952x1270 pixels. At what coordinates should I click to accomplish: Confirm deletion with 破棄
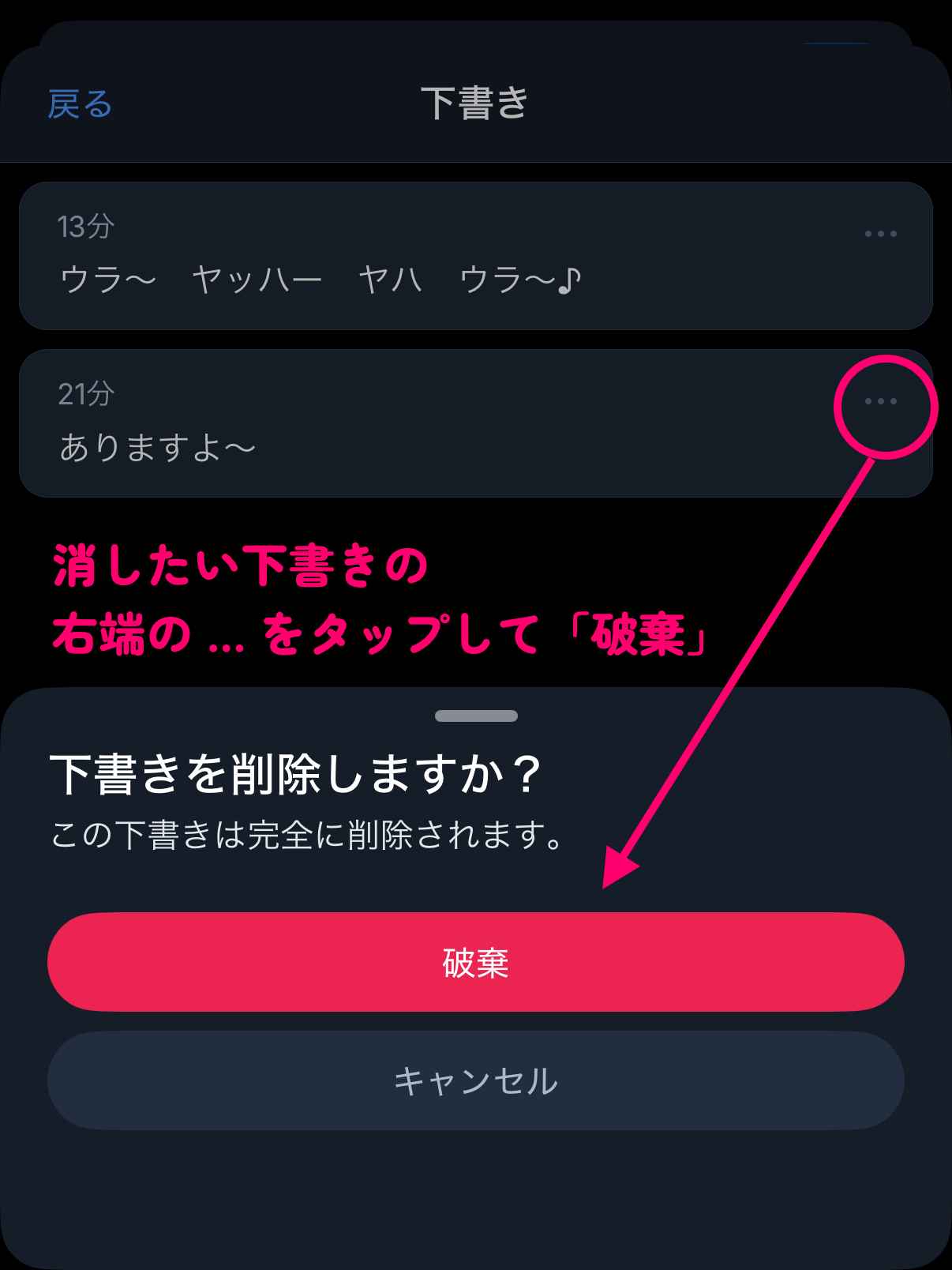[475, 962]
